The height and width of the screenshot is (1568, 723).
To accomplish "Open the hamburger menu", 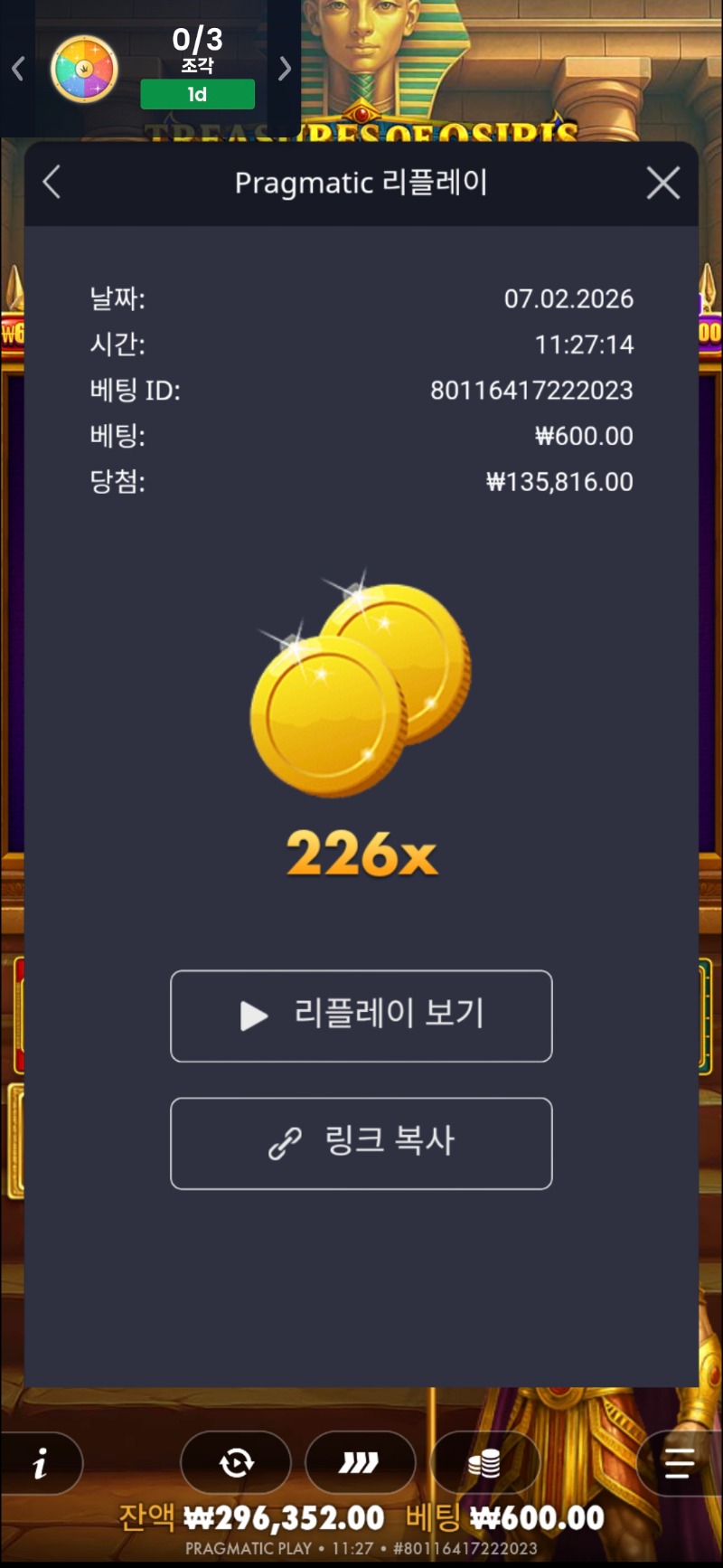I will click(x=680, y=1462).
